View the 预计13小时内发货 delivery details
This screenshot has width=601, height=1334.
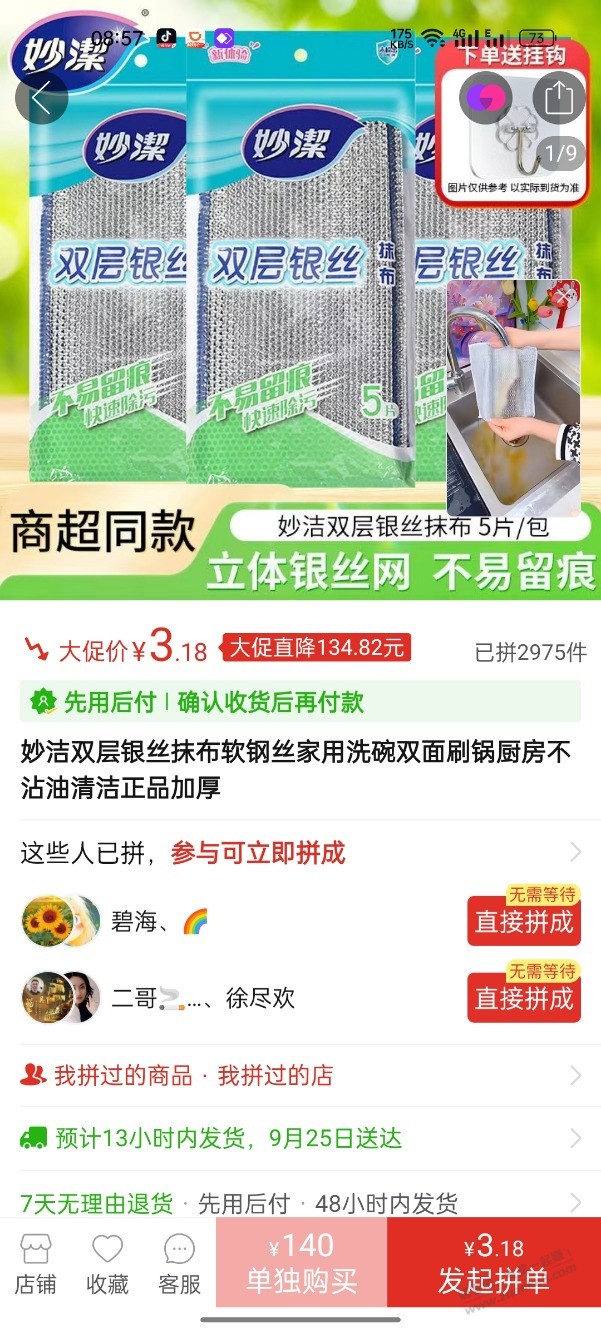300,1138
